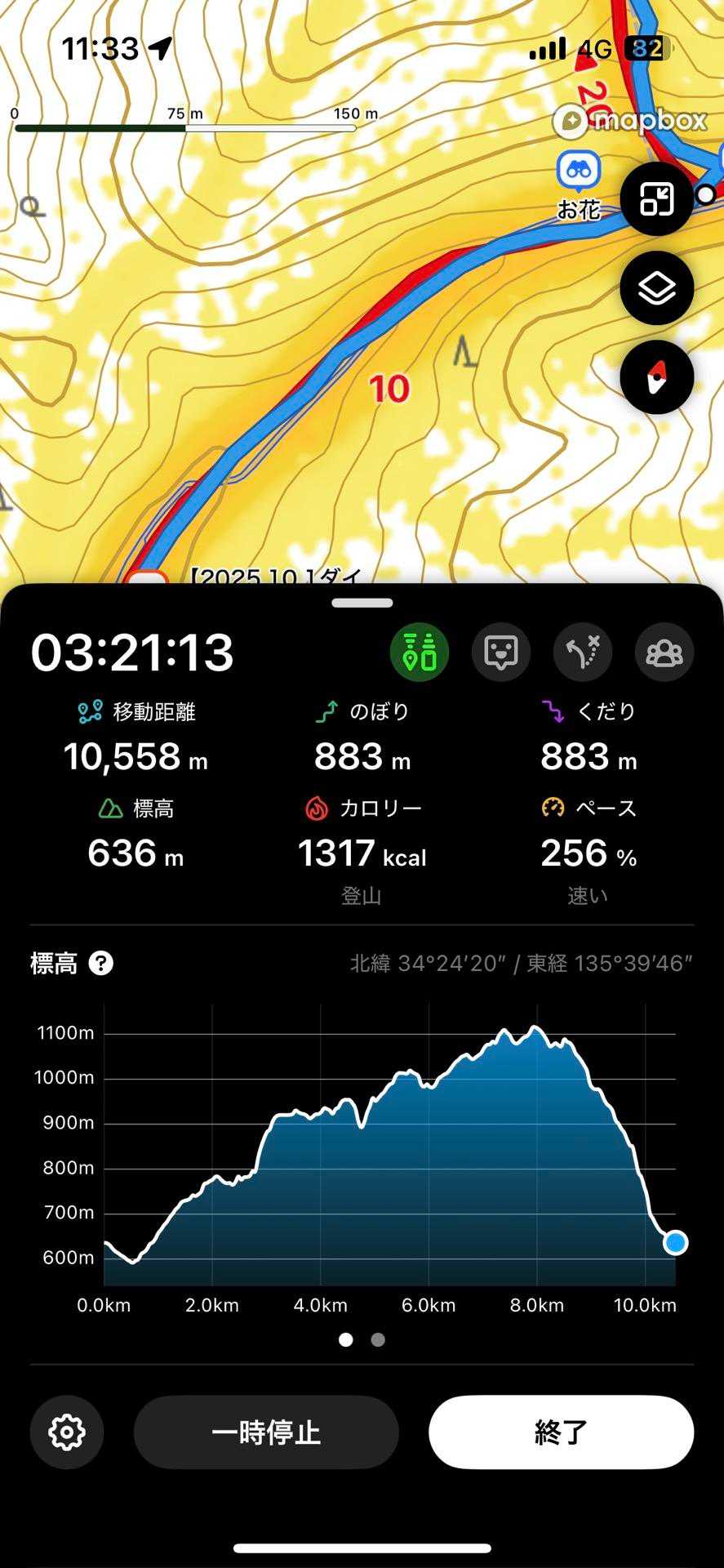The image size is (724, 1568).
Task: Open the group members icon
Action: (x=664, y=652)
